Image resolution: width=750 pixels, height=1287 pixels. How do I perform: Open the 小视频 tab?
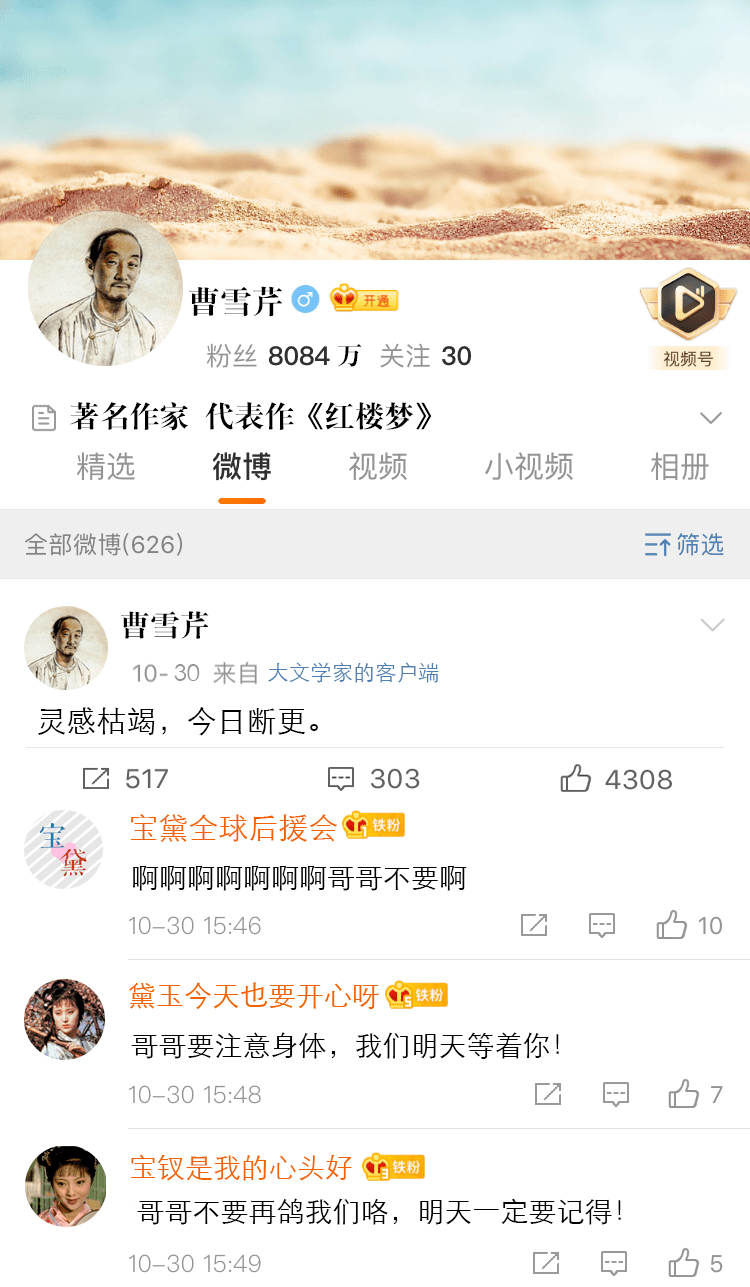[x=529, y=467]
